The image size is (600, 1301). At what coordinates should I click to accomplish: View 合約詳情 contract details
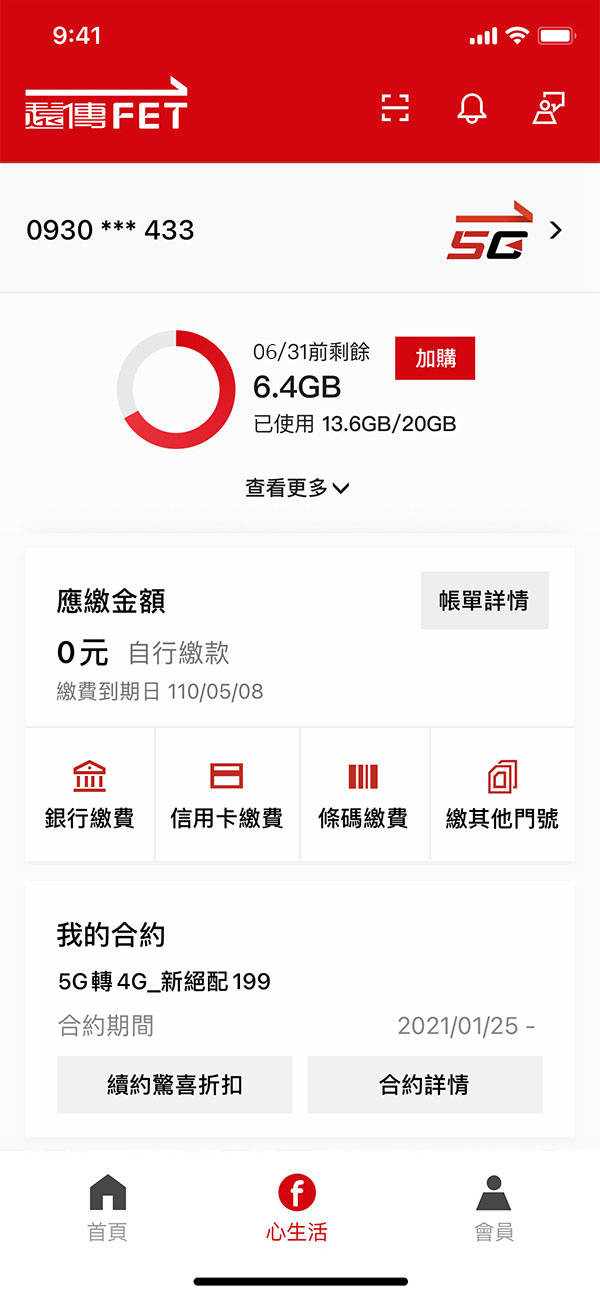point(424,1085)
